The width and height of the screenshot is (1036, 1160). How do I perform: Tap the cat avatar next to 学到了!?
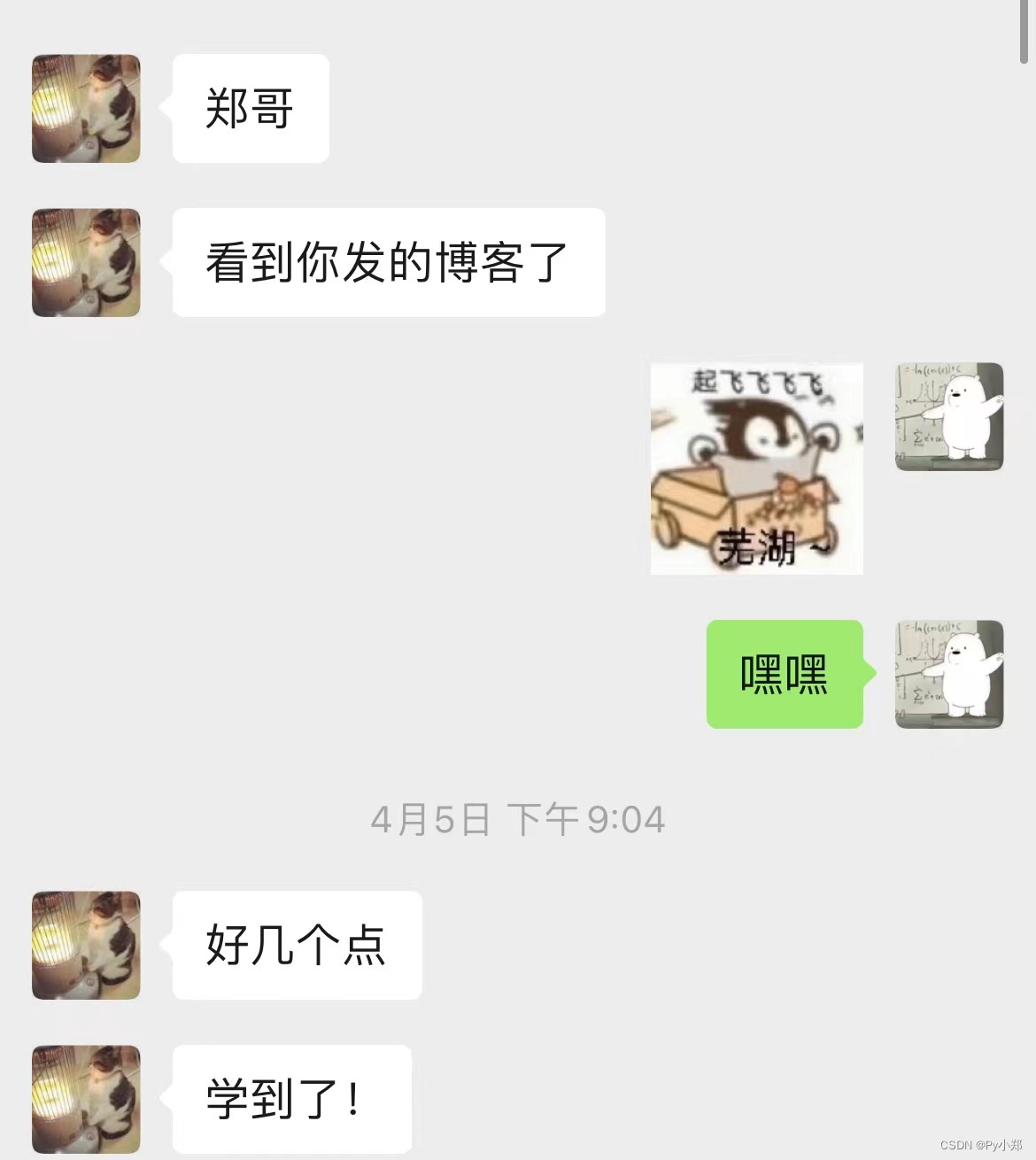click(86, 1099)
